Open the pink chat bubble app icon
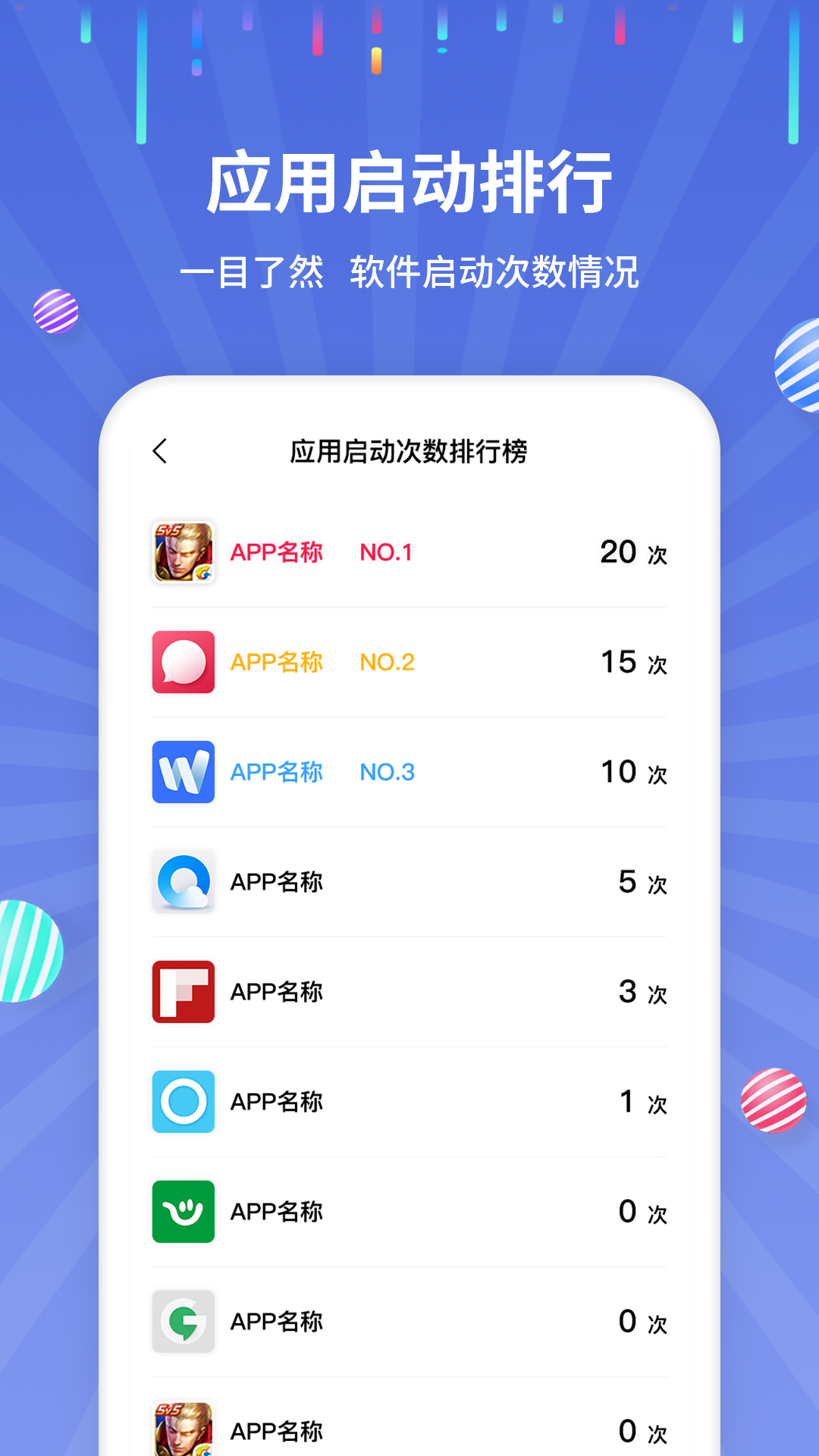The image size is (819, 1456). click(183, 662)
